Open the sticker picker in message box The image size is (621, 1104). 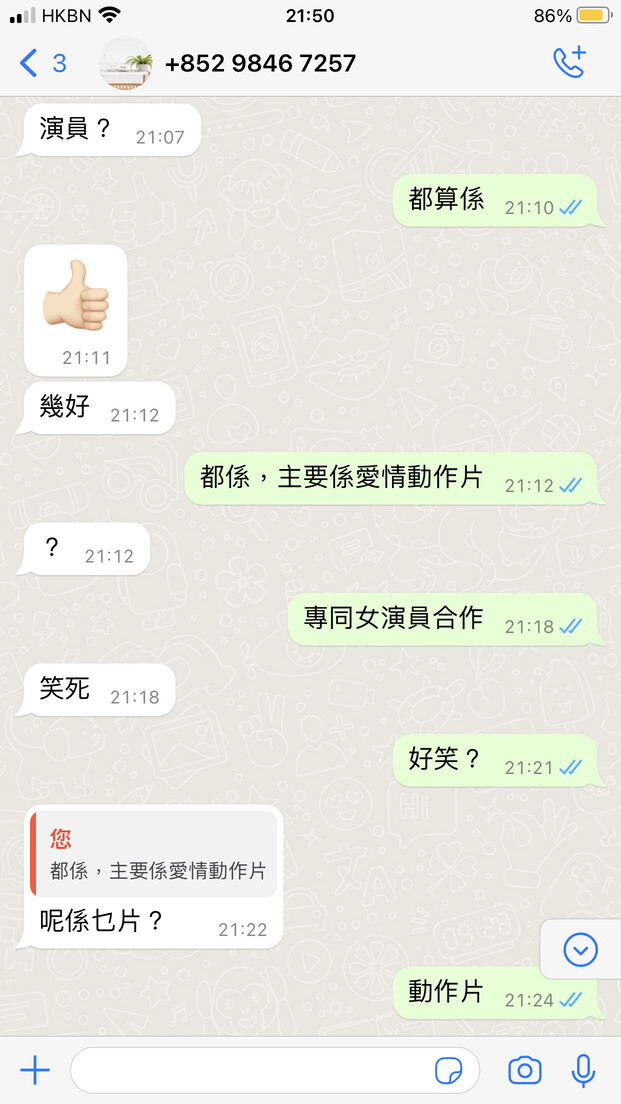click(448, 1071)
